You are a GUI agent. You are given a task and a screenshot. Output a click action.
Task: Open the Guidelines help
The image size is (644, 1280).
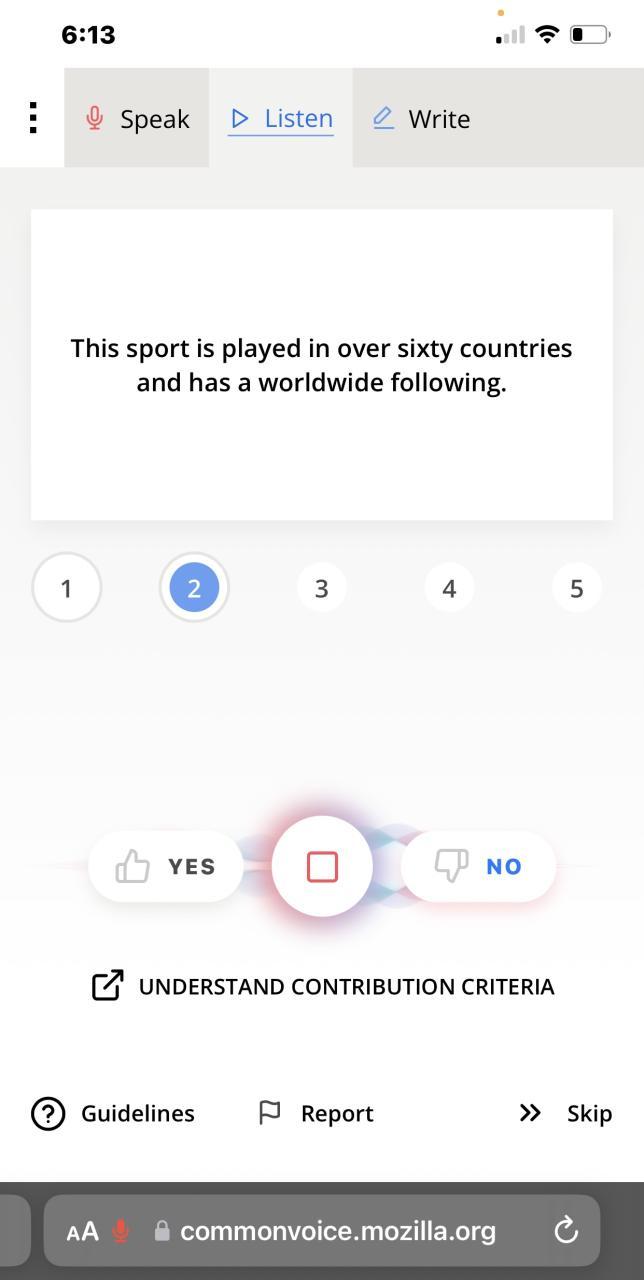click(113, 1113)
